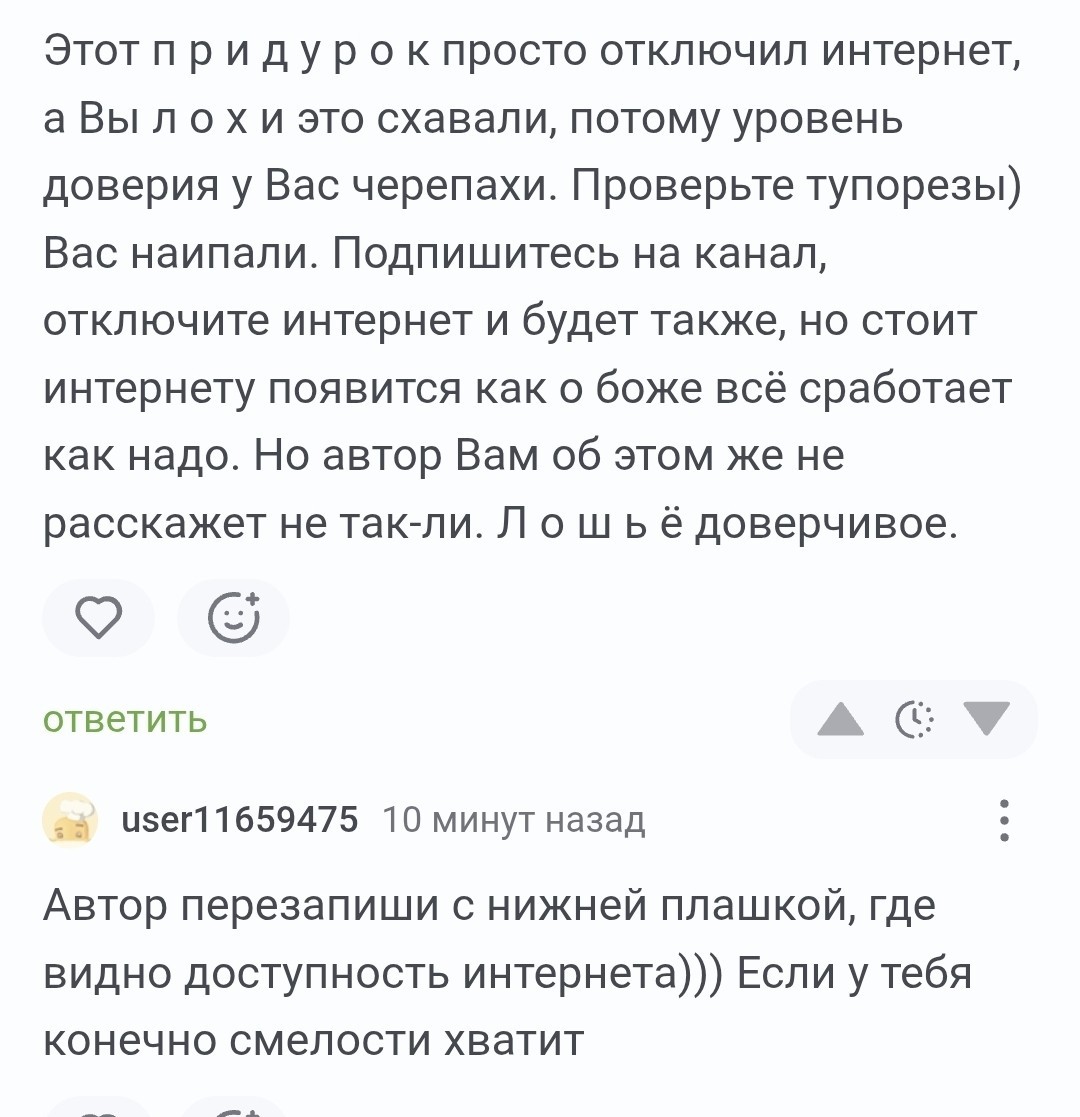Open the profile of user11659475
Viewport: 1080px width, 1117px height.
(238, 820)
